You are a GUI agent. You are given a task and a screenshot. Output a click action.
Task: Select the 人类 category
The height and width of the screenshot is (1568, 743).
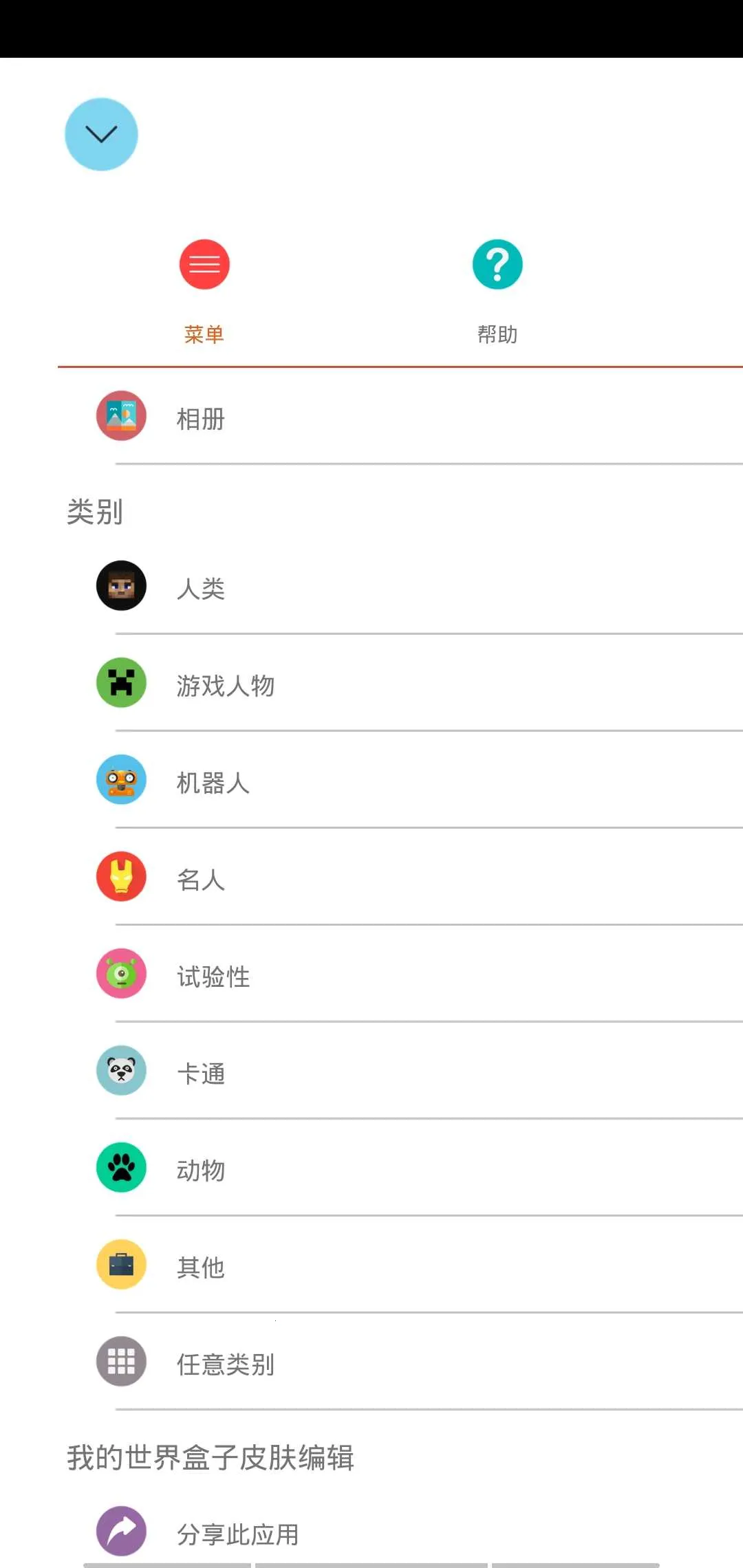tap(201, 588)
